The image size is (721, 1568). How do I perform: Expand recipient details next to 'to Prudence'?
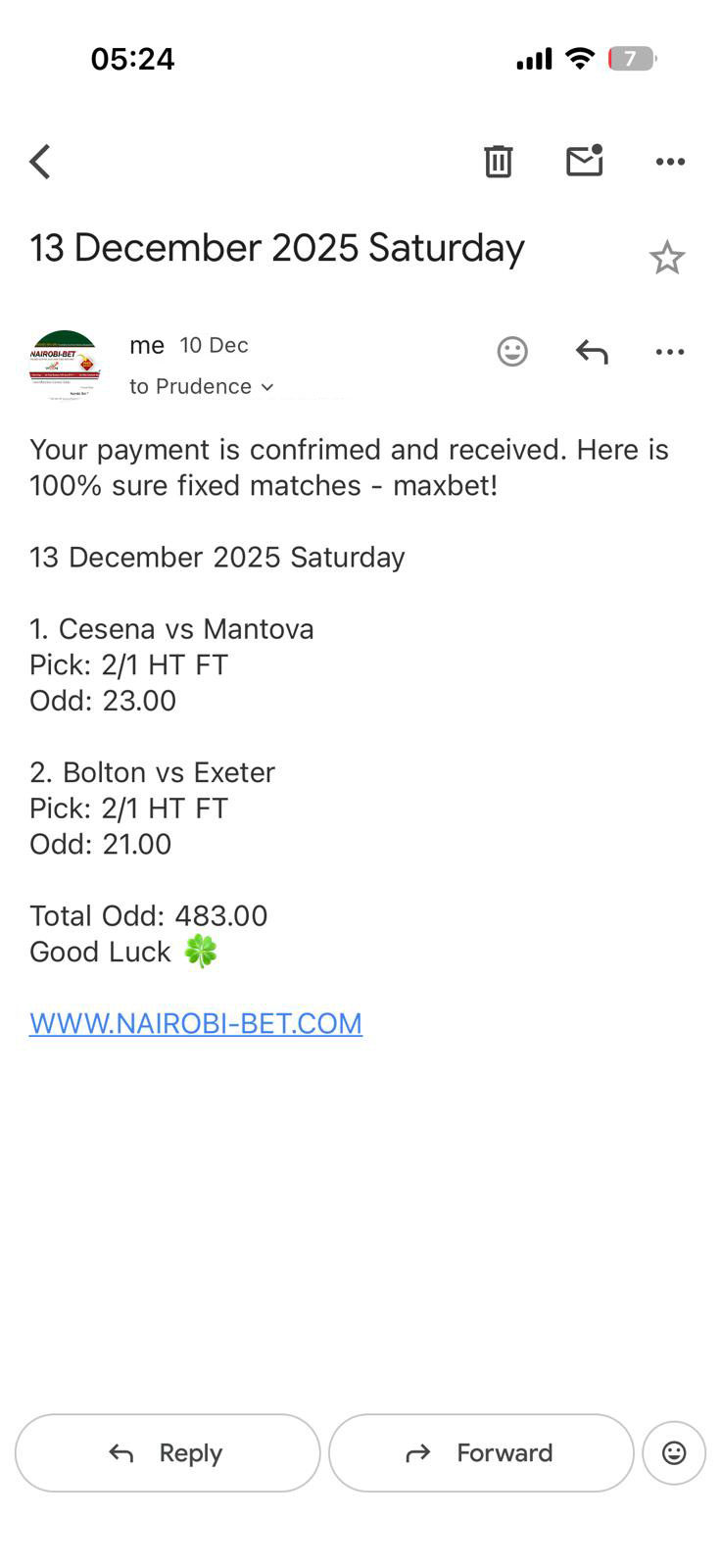pyautogui.click(x=266, y=387)
